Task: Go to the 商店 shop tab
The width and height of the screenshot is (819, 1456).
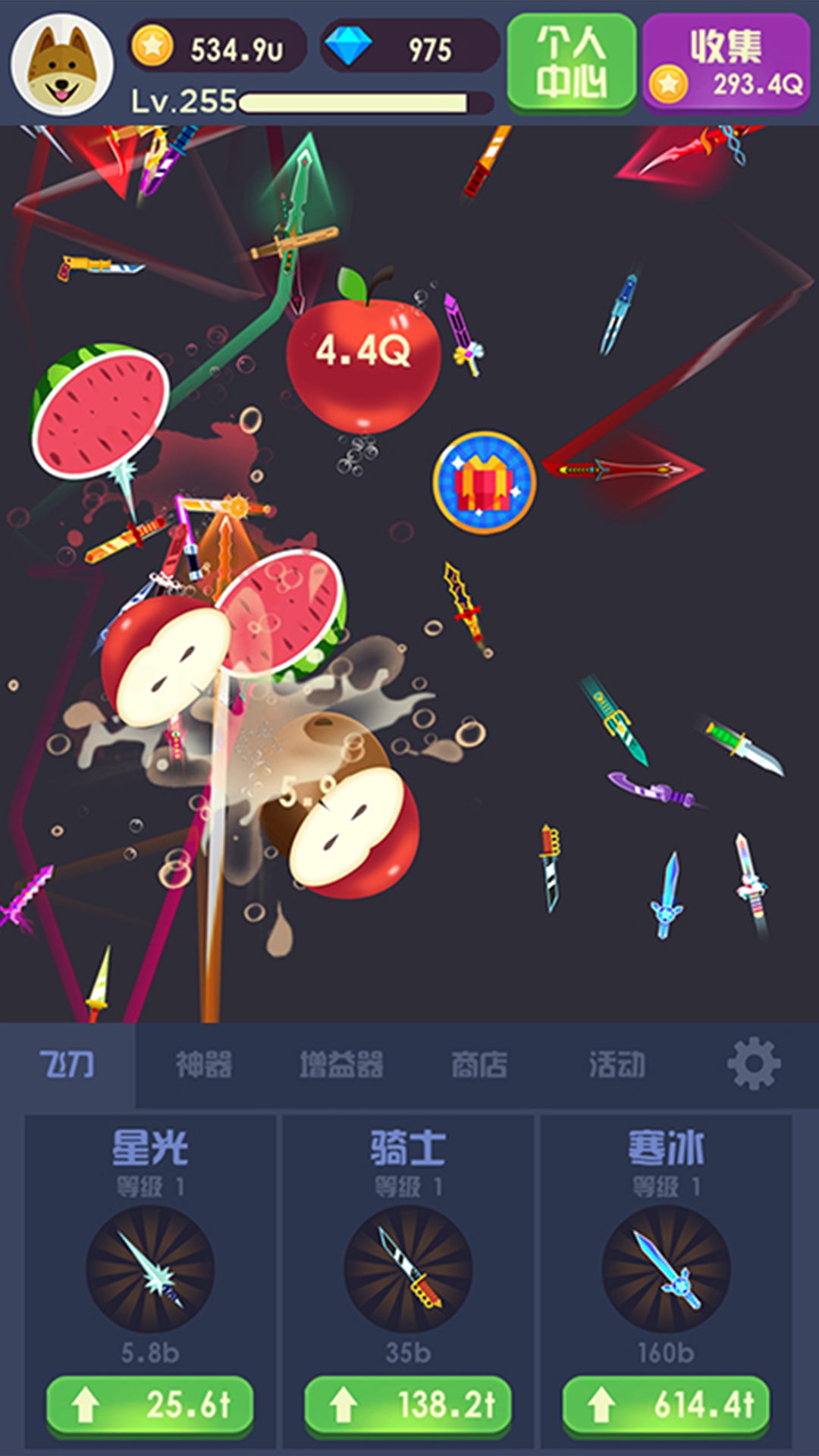Action: click(x=479, y=1065)
